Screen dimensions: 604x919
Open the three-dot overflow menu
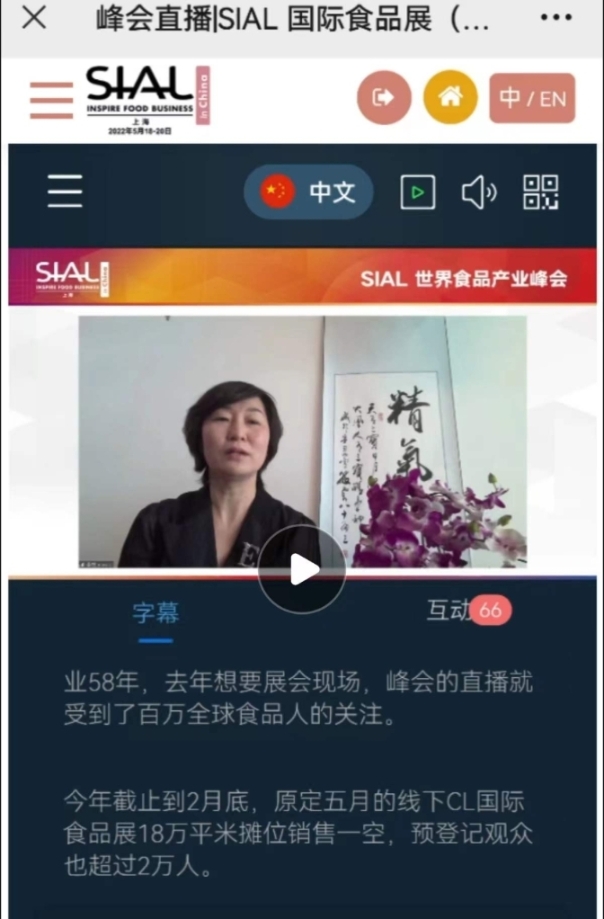coord(556,18)
